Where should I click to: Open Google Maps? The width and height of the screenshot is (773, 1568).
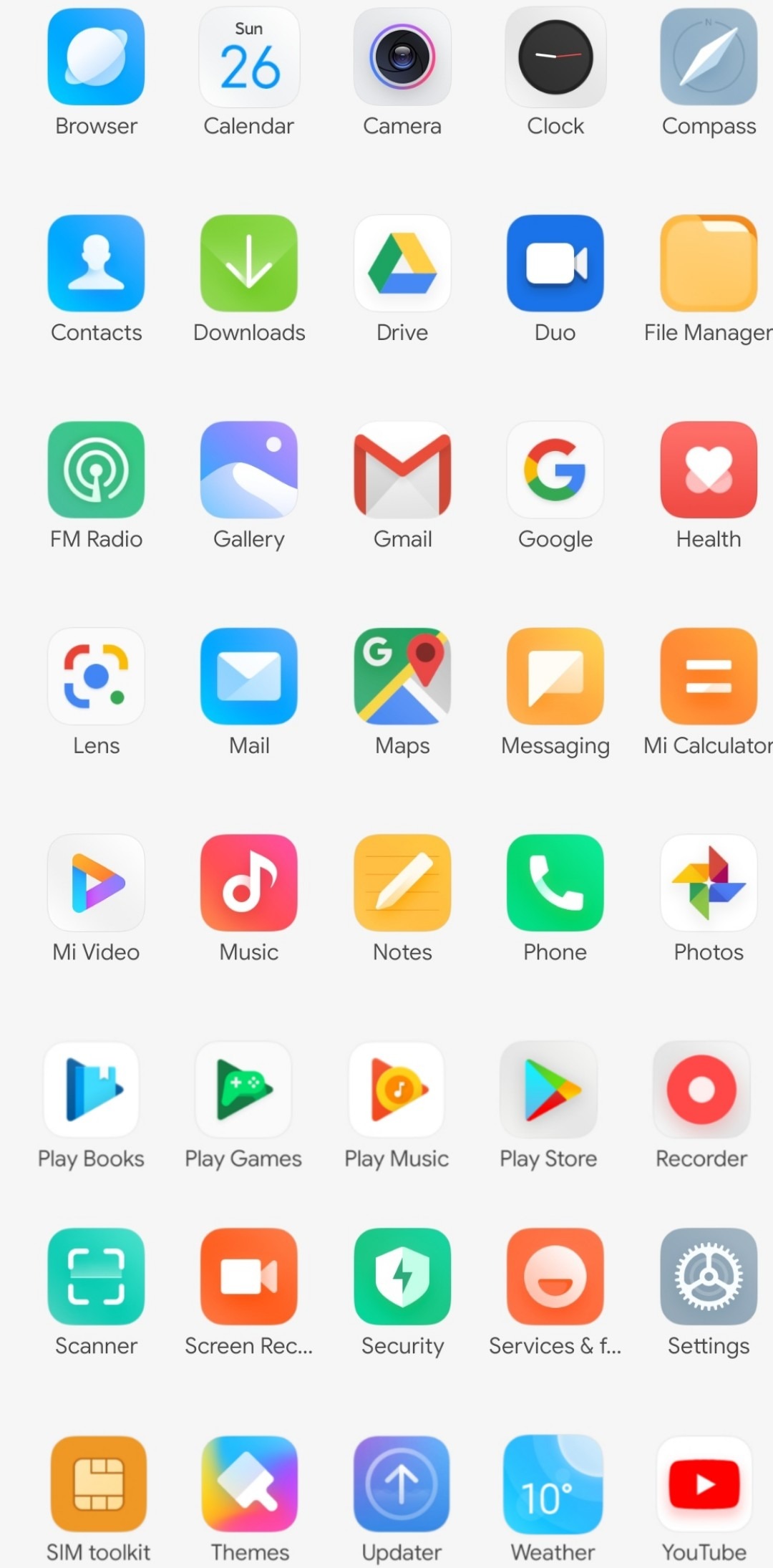pyautogui.click(x=402, y=676)
